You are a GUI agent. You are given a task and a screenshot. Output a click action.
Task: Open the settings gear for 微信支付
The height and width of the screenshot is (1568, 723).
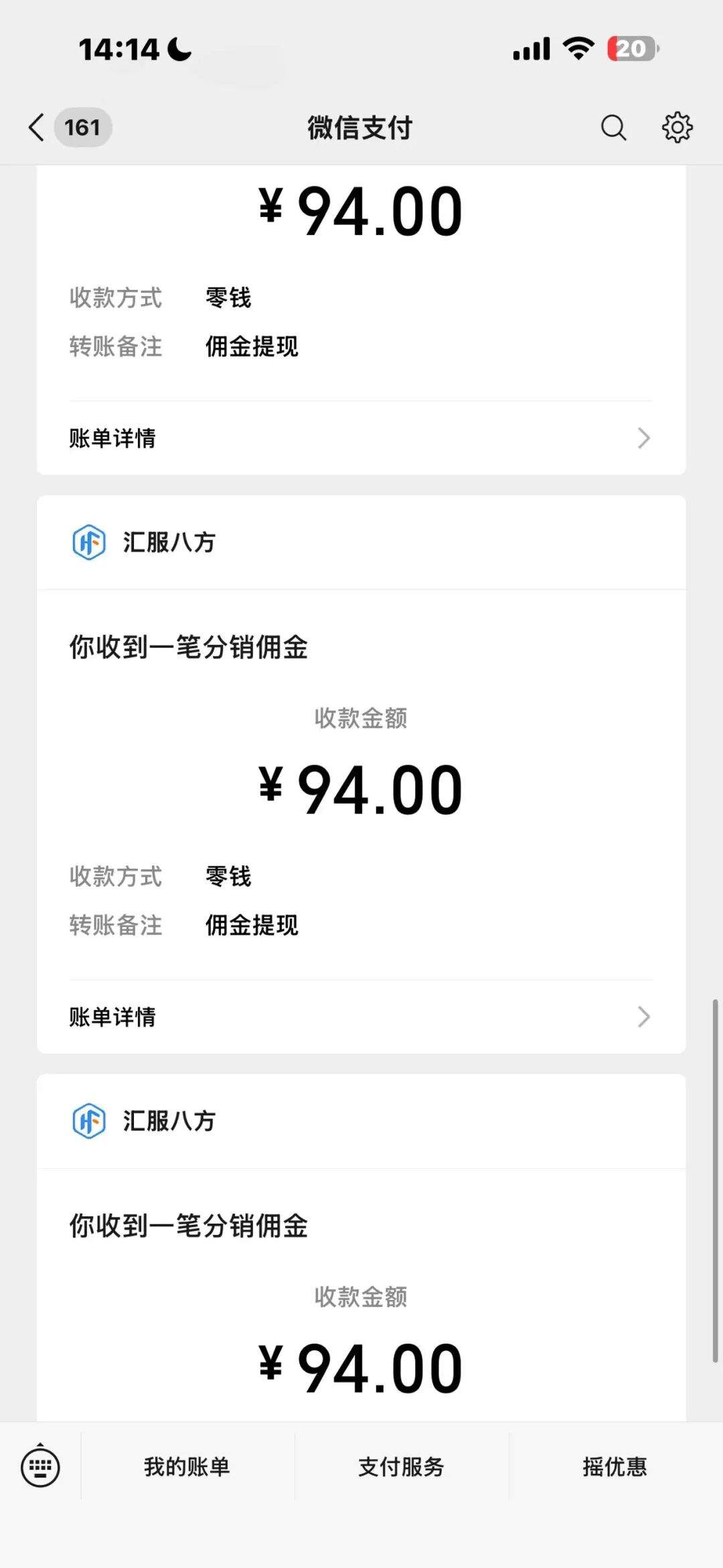(677, 127)
